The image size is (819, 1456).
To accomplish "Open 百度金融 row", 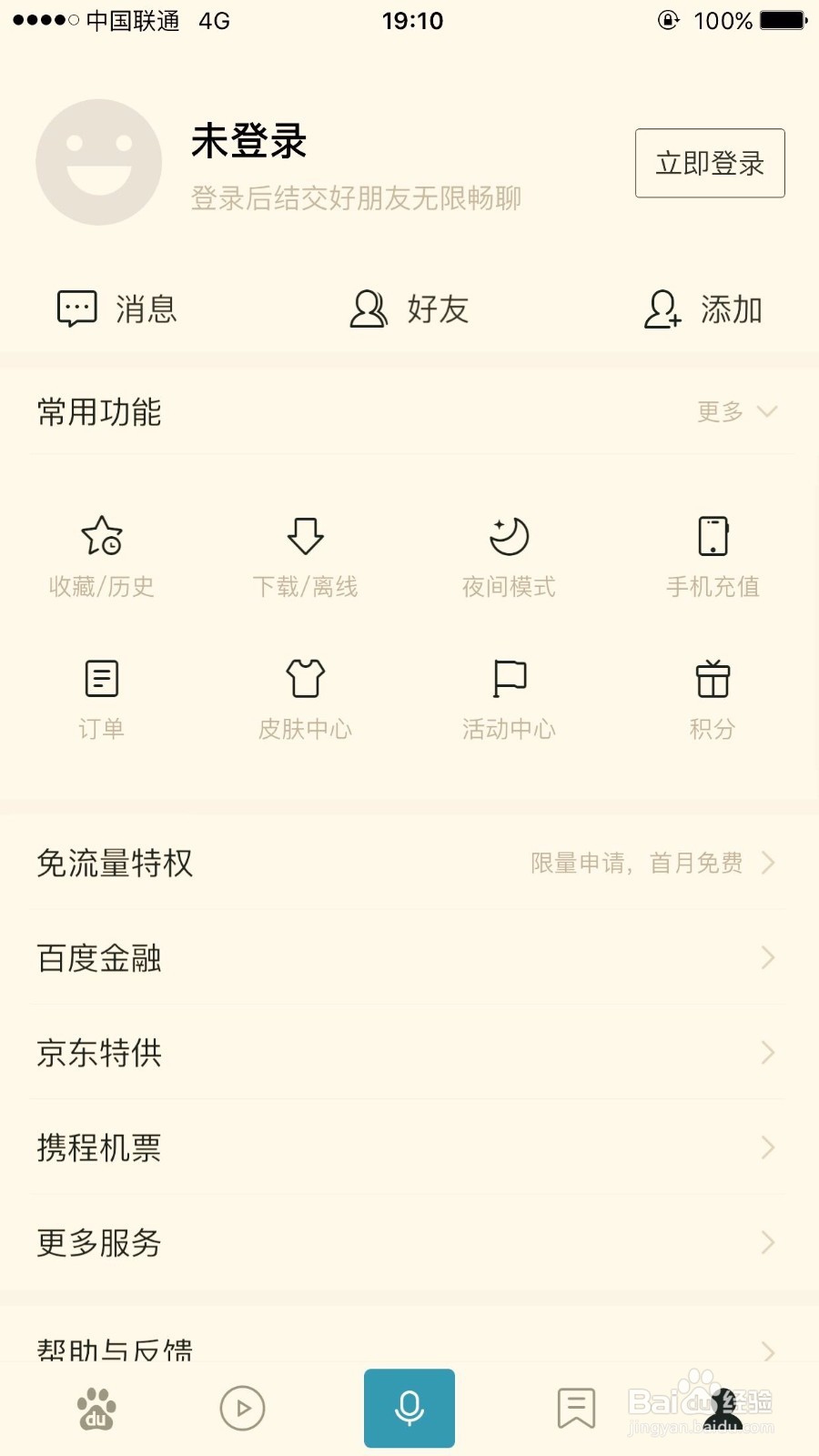I will click(x=409, y=958).
